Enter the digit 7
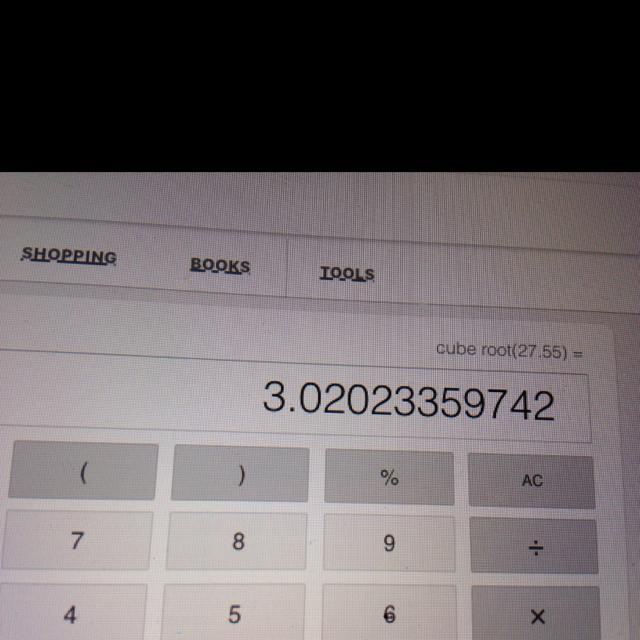This screenshot has height=640, width=640. (77, 540)
